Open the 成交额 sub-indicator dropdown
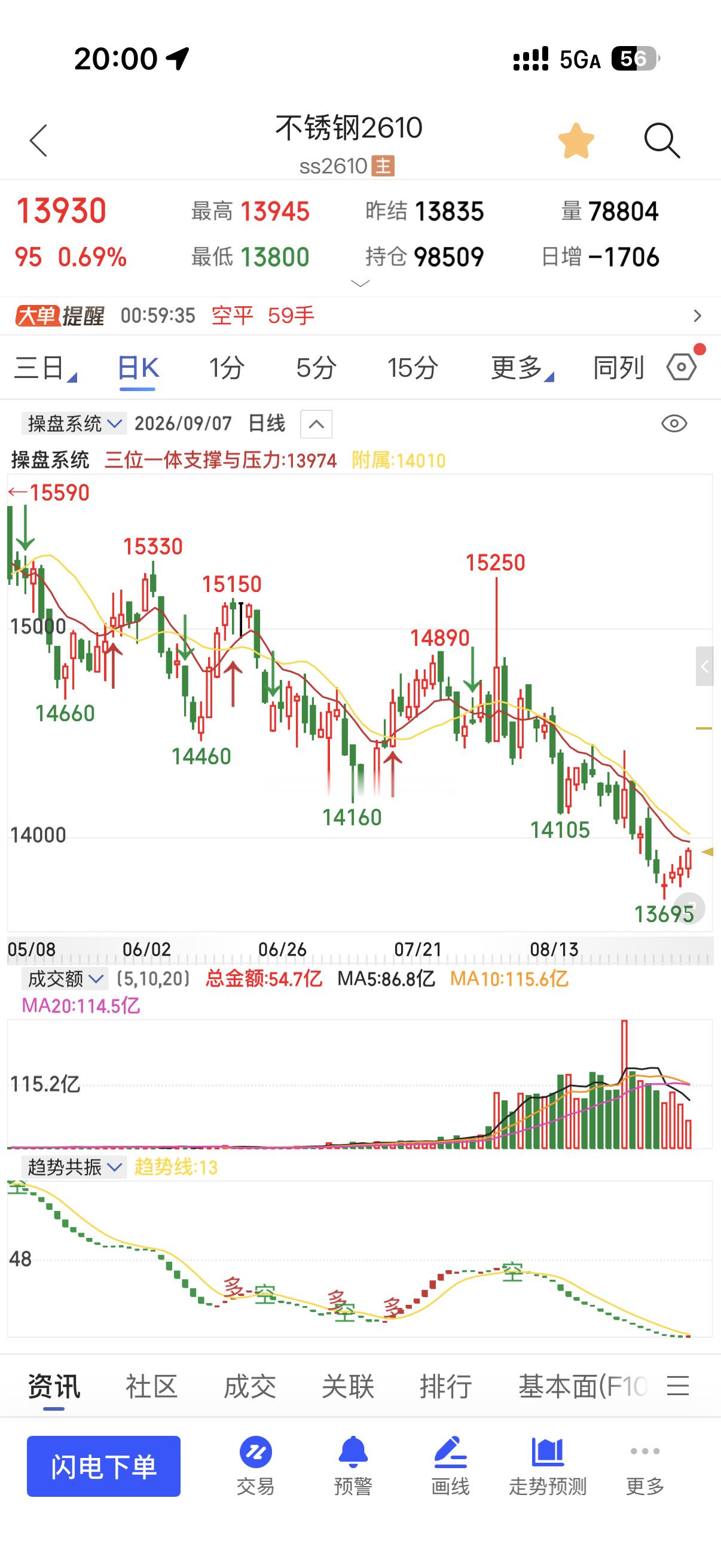The image size is (721, 1568). [x=65, y=979]
